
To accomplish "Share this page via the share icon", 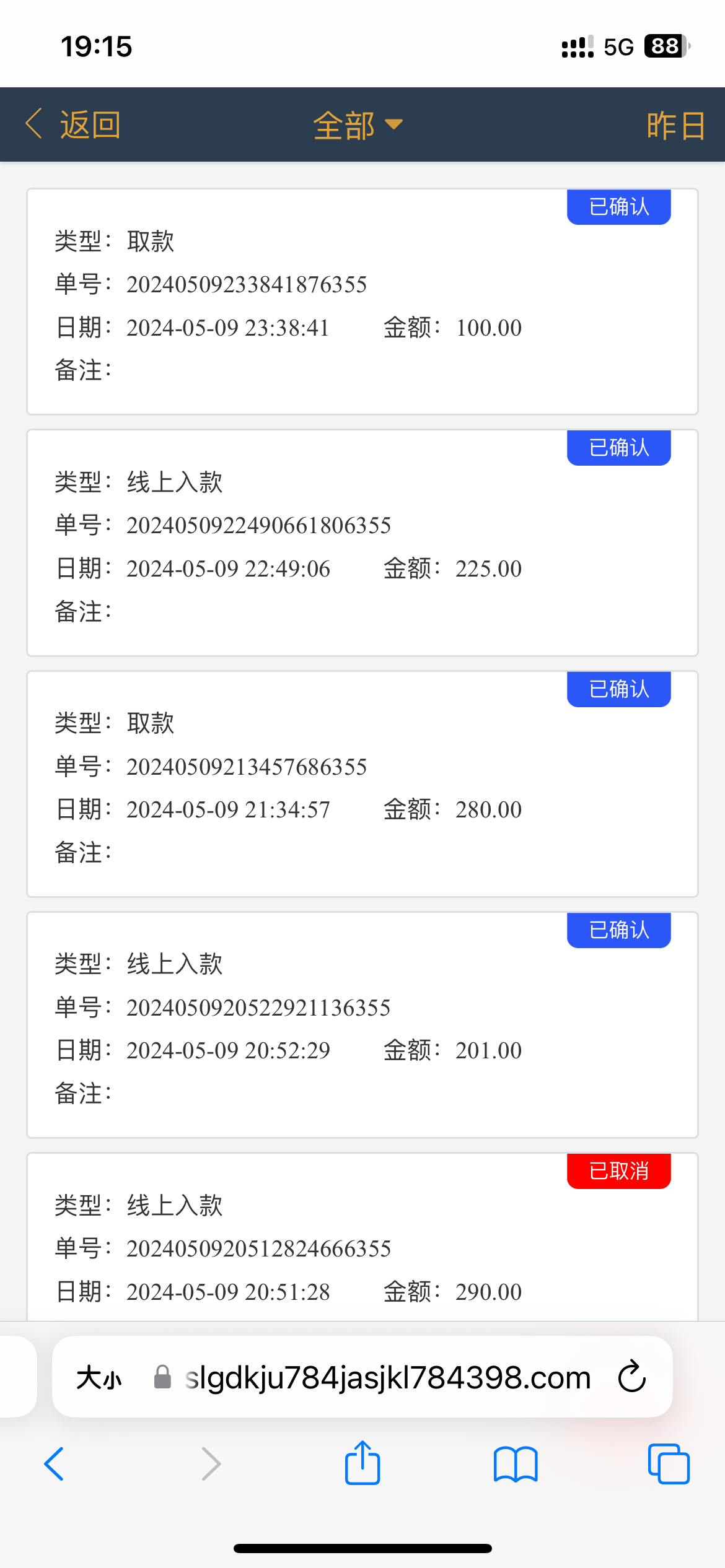I will [x=362, y=1463].
